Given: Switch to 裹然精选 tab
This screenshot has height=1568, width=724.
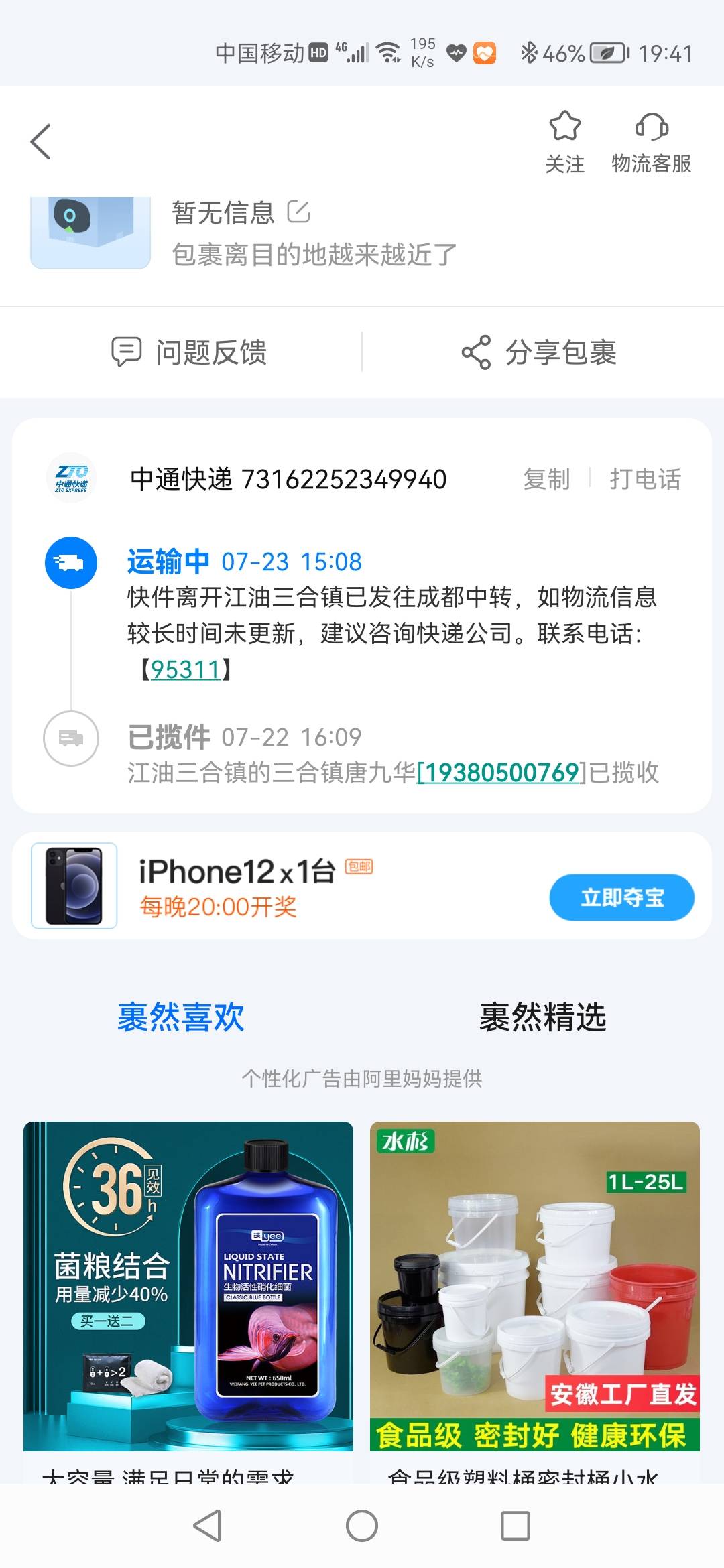Looking at the screenshot, I should click(x=543, y=1017).
